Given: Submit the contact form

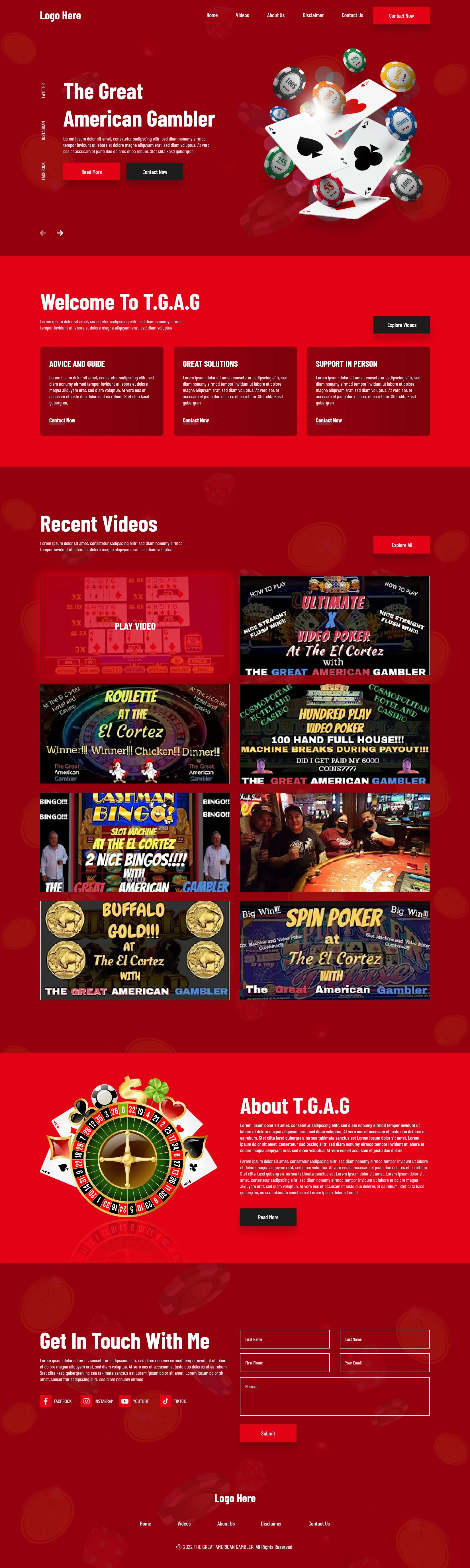Looking at the screenshot, I should pos(267,1433).
